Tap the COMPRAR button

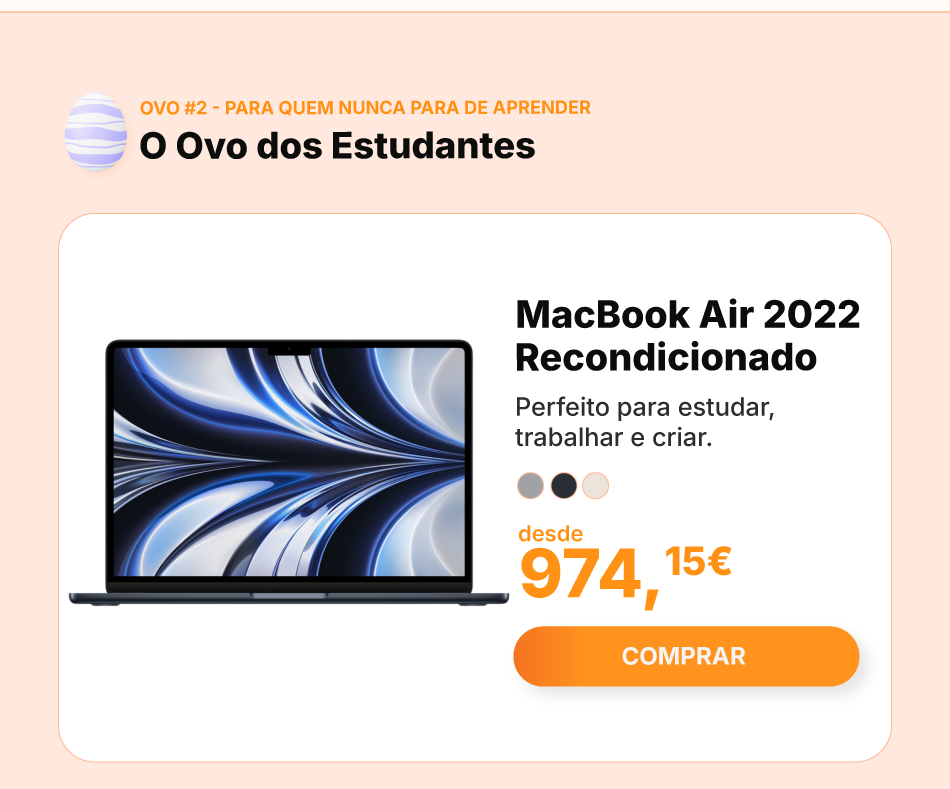686,656
